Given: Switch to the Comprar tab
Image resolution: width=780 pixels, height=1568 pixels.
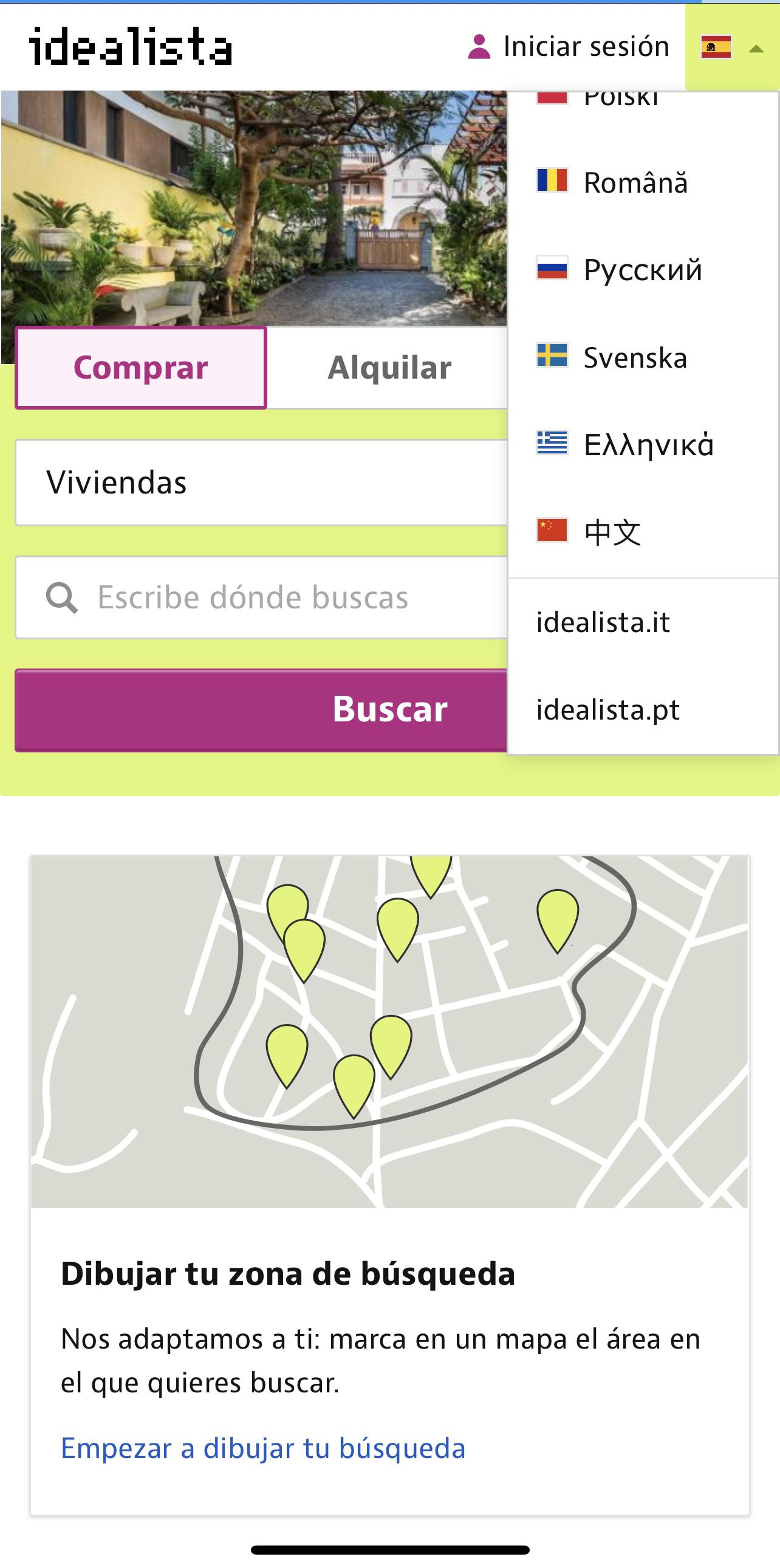Looking at the screenshot, I should point(141,368).
